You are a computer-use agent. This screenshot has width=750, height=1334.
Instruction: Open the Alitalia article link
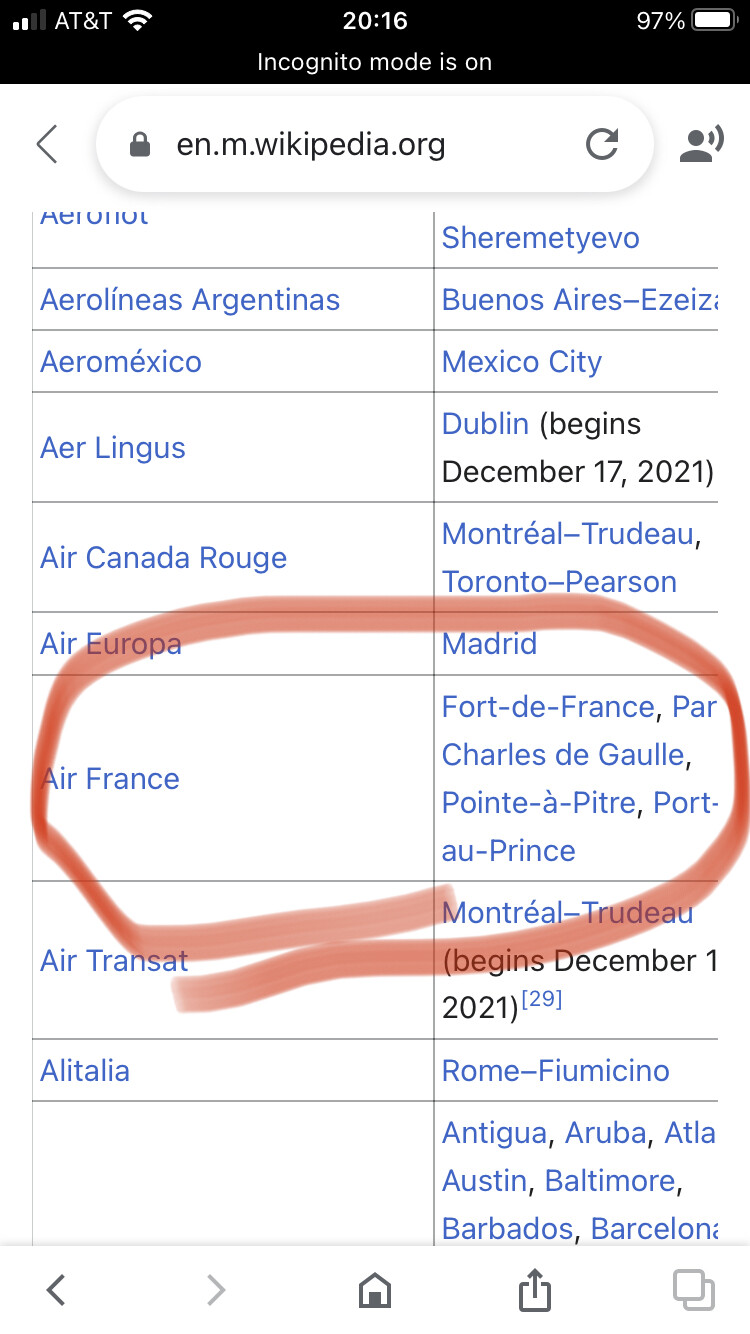tap(85, 1071)
